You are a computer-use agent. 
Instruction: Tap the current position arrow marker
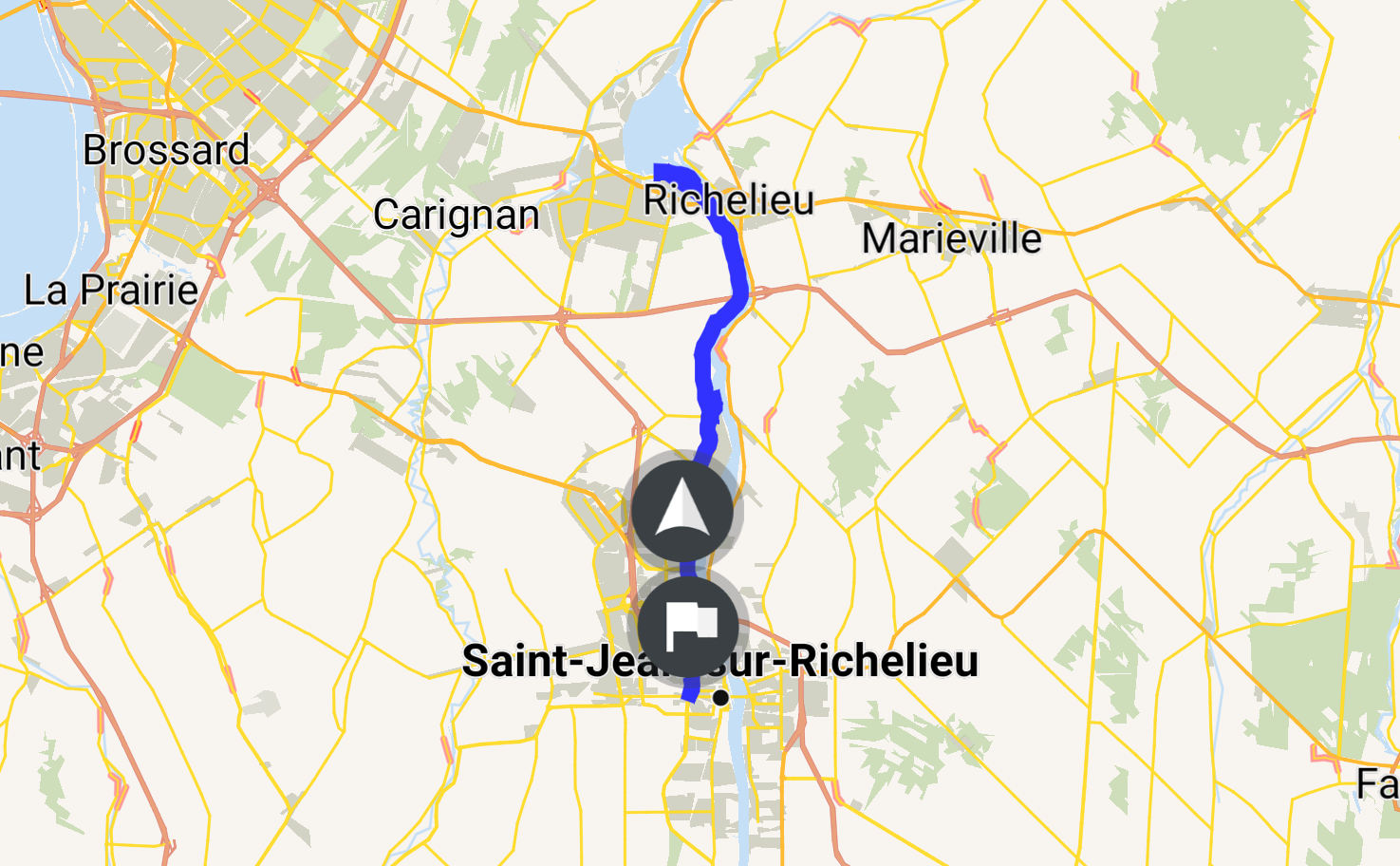coord(682,510)
